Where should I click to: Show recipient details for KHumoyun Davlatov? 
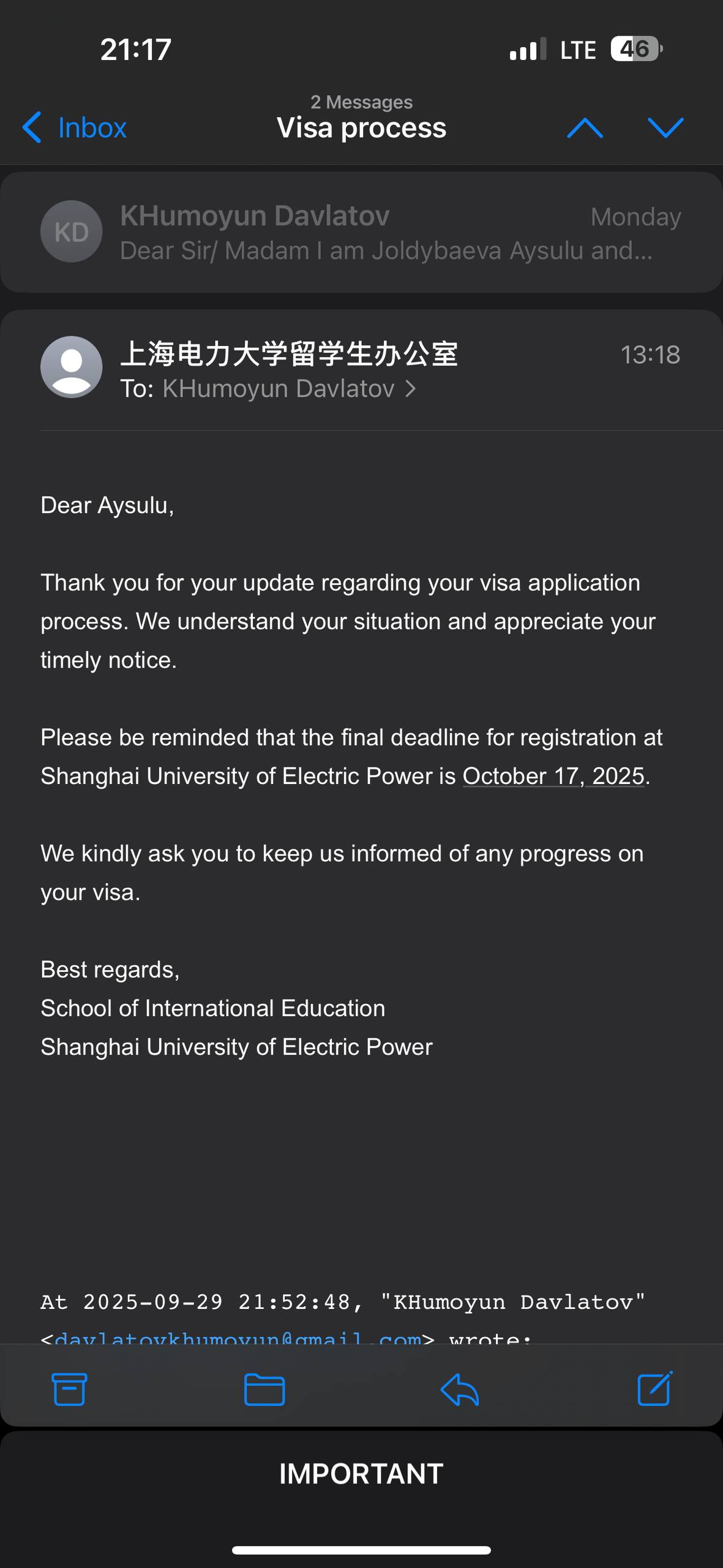pos(289,389)
